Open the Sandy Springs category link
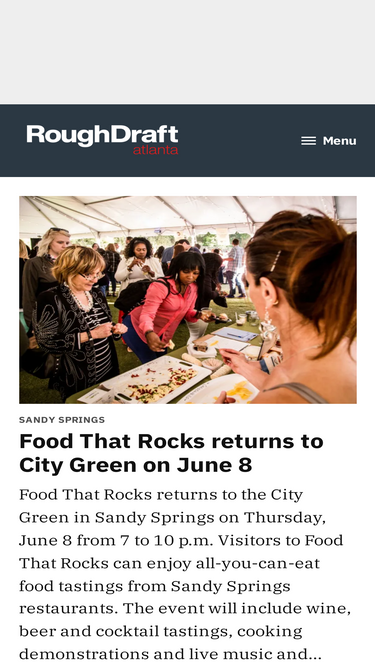 click(x=62, y=420)
